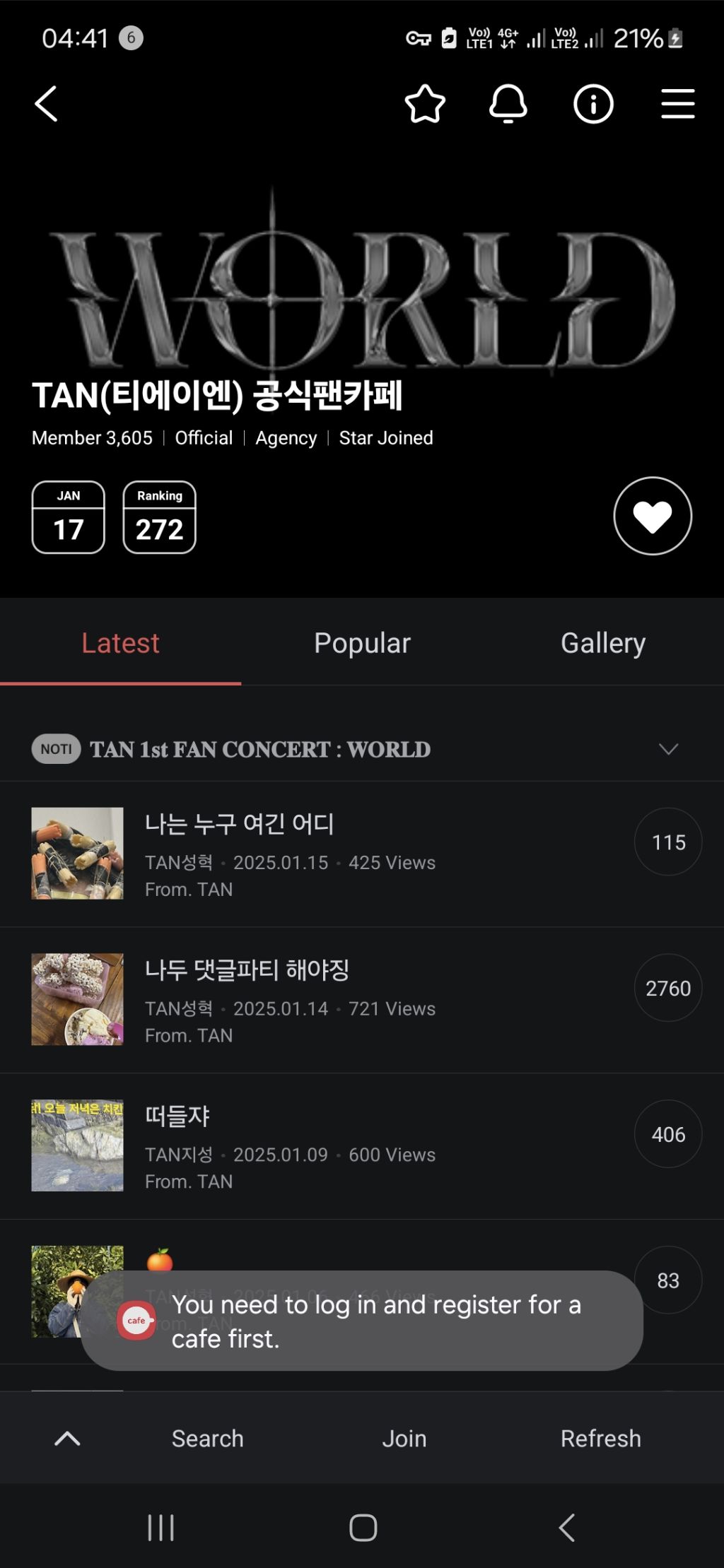Tap Join to register for the cafe

pyautogui.click(x=404, y=1438)
